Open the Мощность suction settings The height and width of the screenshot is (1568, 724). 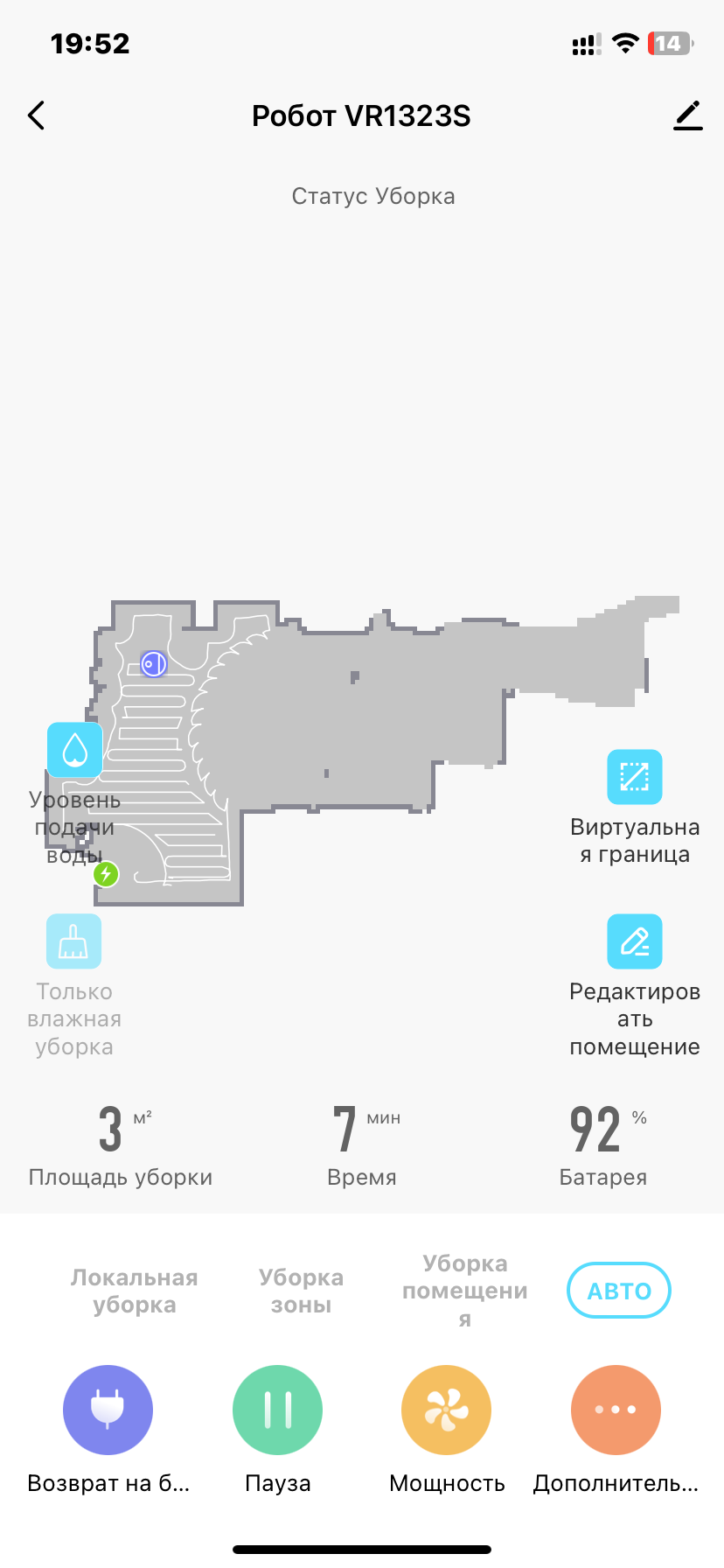coord(447,1410)
